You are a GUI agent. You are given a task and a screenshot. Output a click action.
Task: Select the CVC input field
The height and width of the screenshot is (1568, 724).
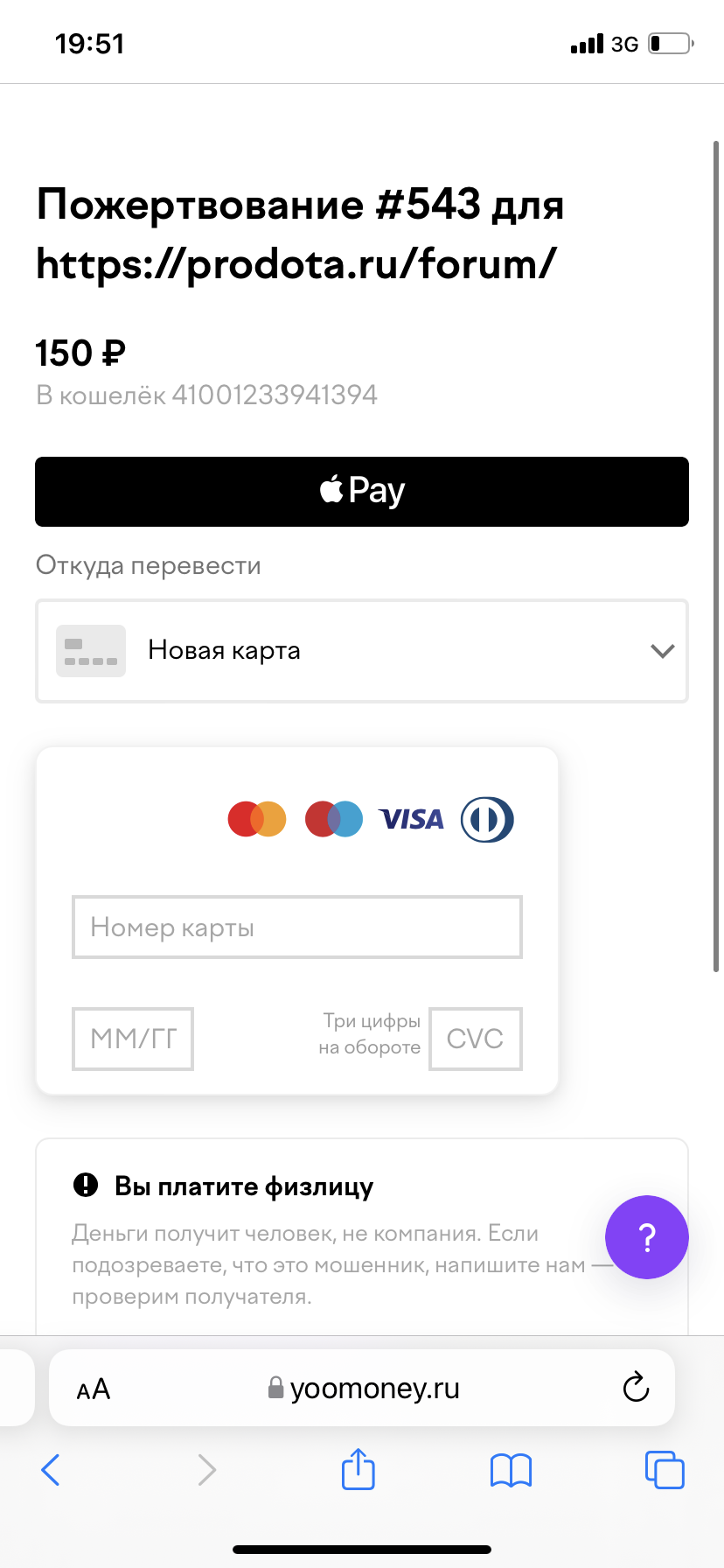coord(475,1039)
